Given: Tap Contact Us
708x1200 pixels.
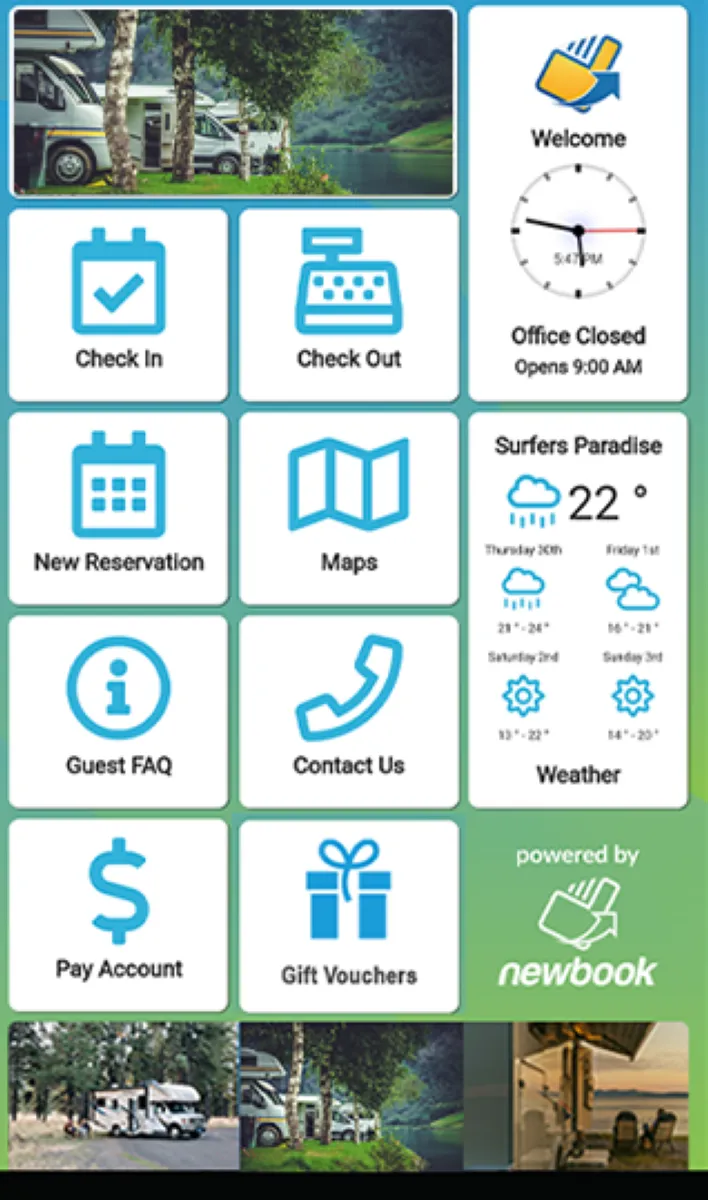Looking at the screenshot, I should pyautogui.click(x=349, y=711).
